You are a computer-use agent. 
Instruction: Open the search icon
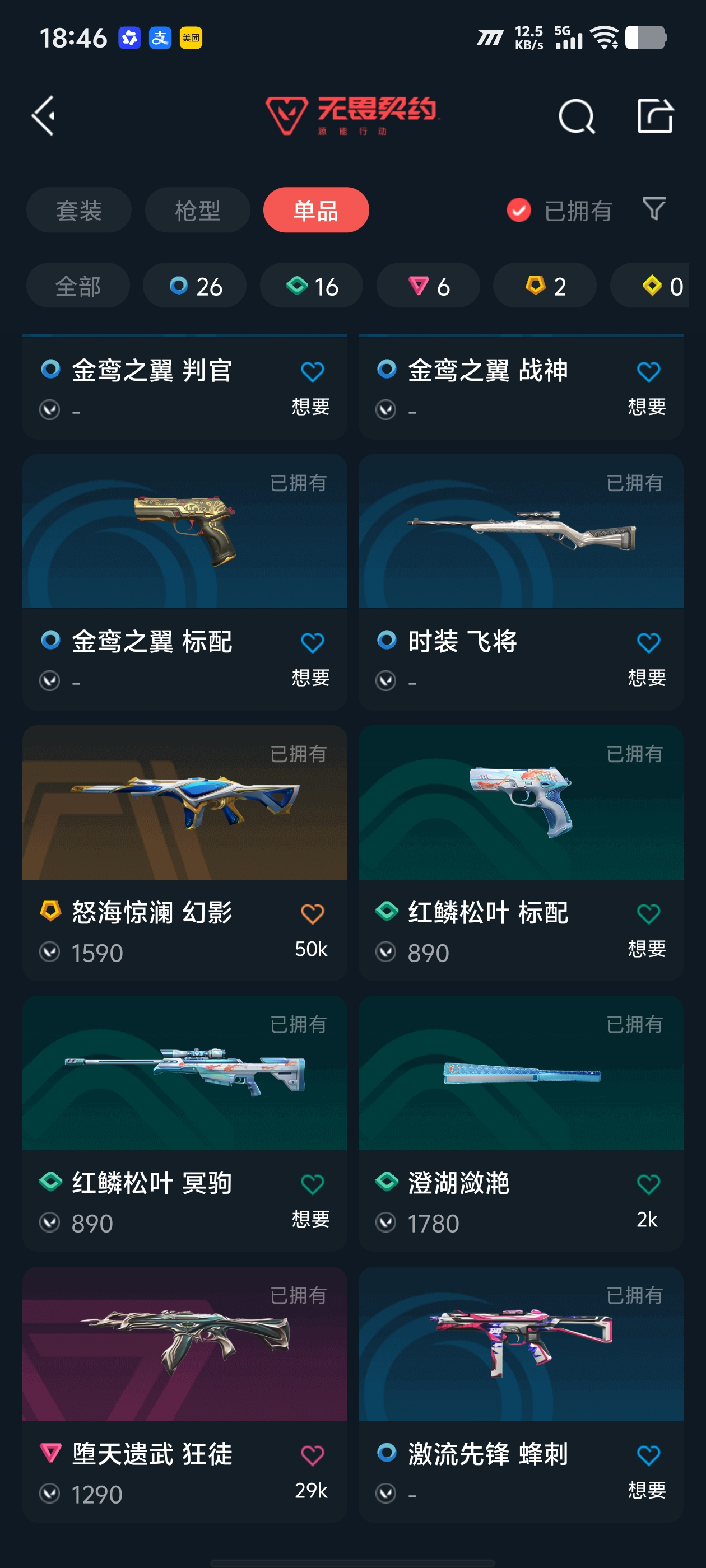coord(575,116)
